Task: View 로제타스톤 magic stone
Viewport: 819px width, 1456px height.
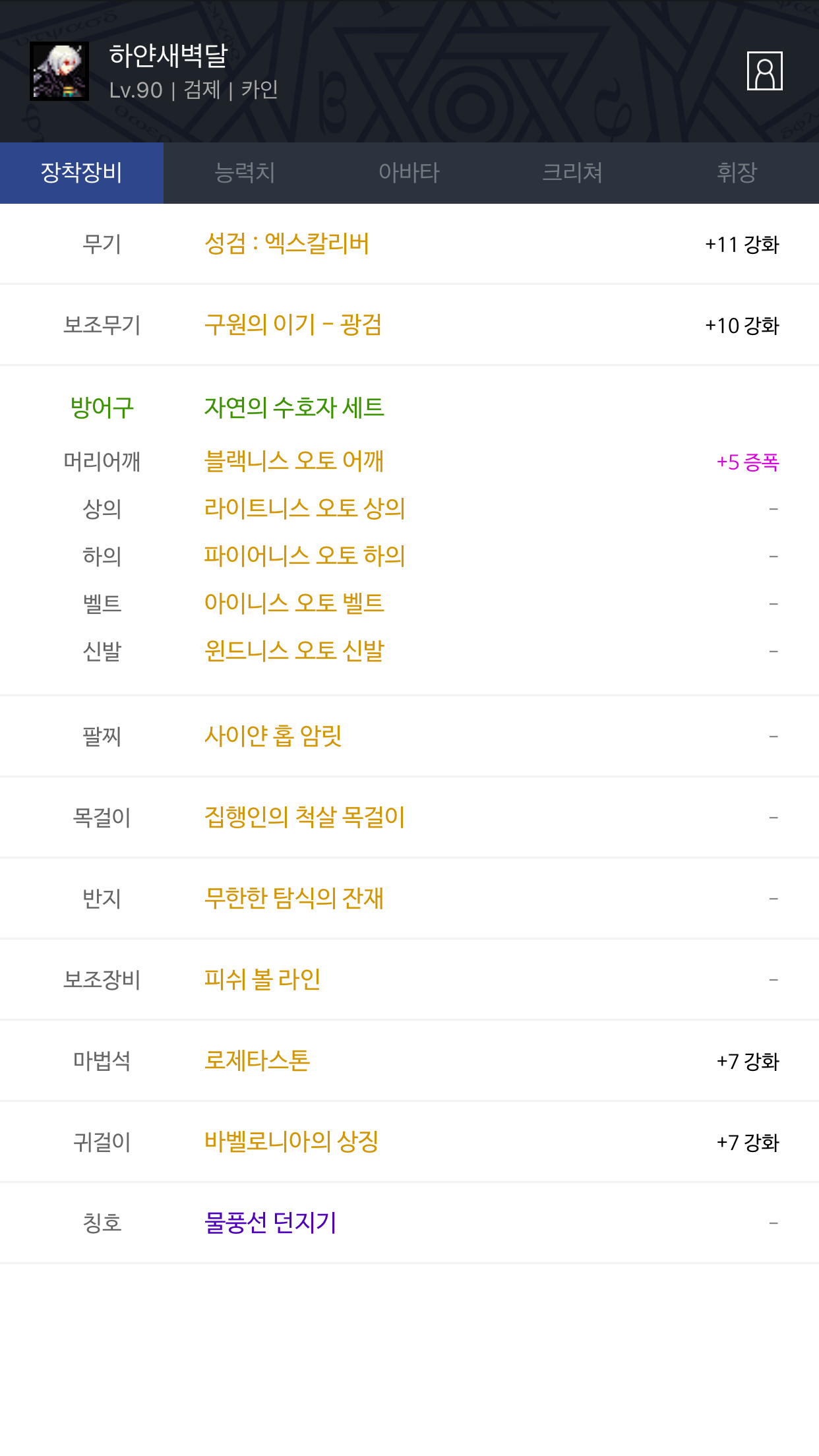Action: point(257,1060)
